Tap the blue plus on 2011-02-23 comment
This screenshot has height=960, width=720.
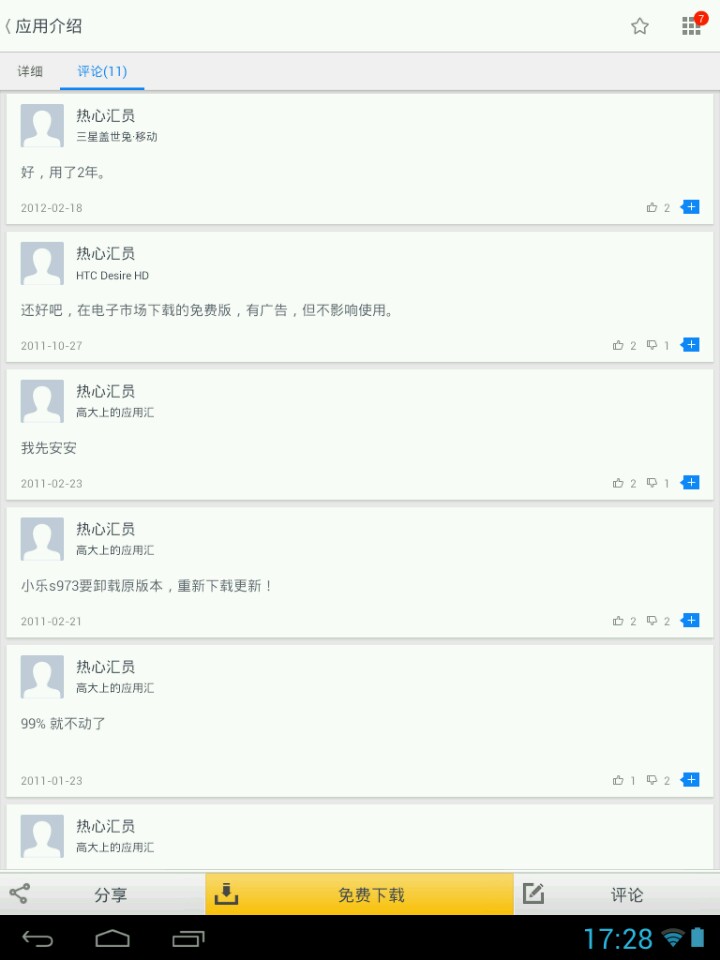point(690,483)
